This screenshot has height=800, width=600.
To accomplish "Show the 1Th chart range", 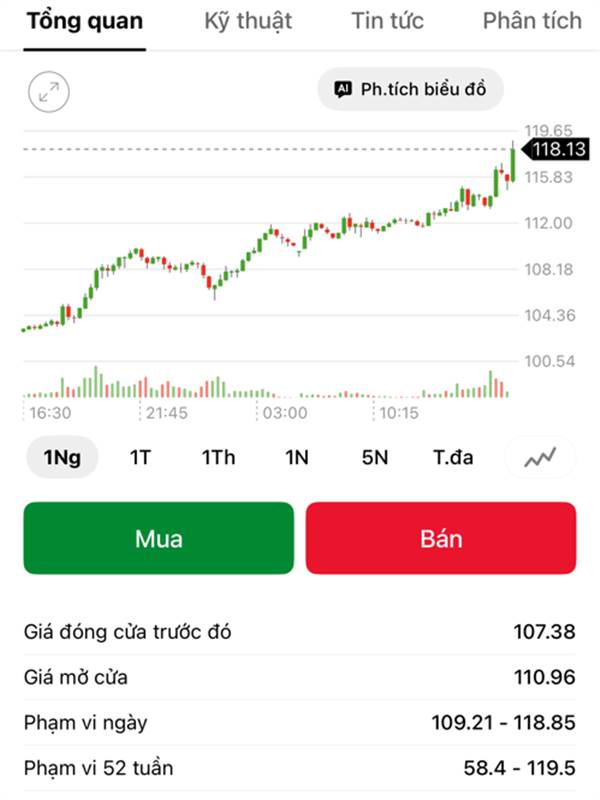I will click(218, 458).
